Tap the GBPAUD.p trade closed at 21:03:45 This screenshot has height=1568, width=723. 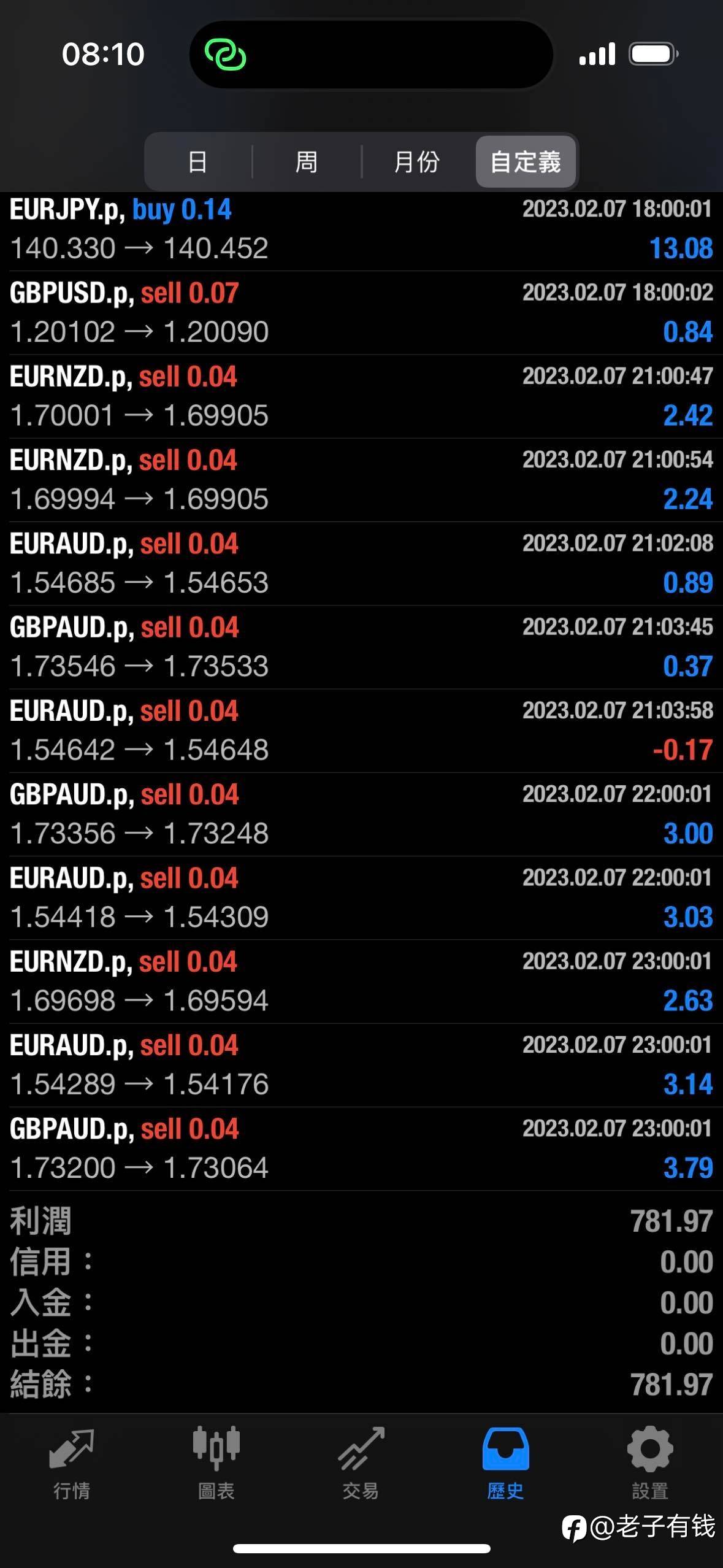(361, 647)
